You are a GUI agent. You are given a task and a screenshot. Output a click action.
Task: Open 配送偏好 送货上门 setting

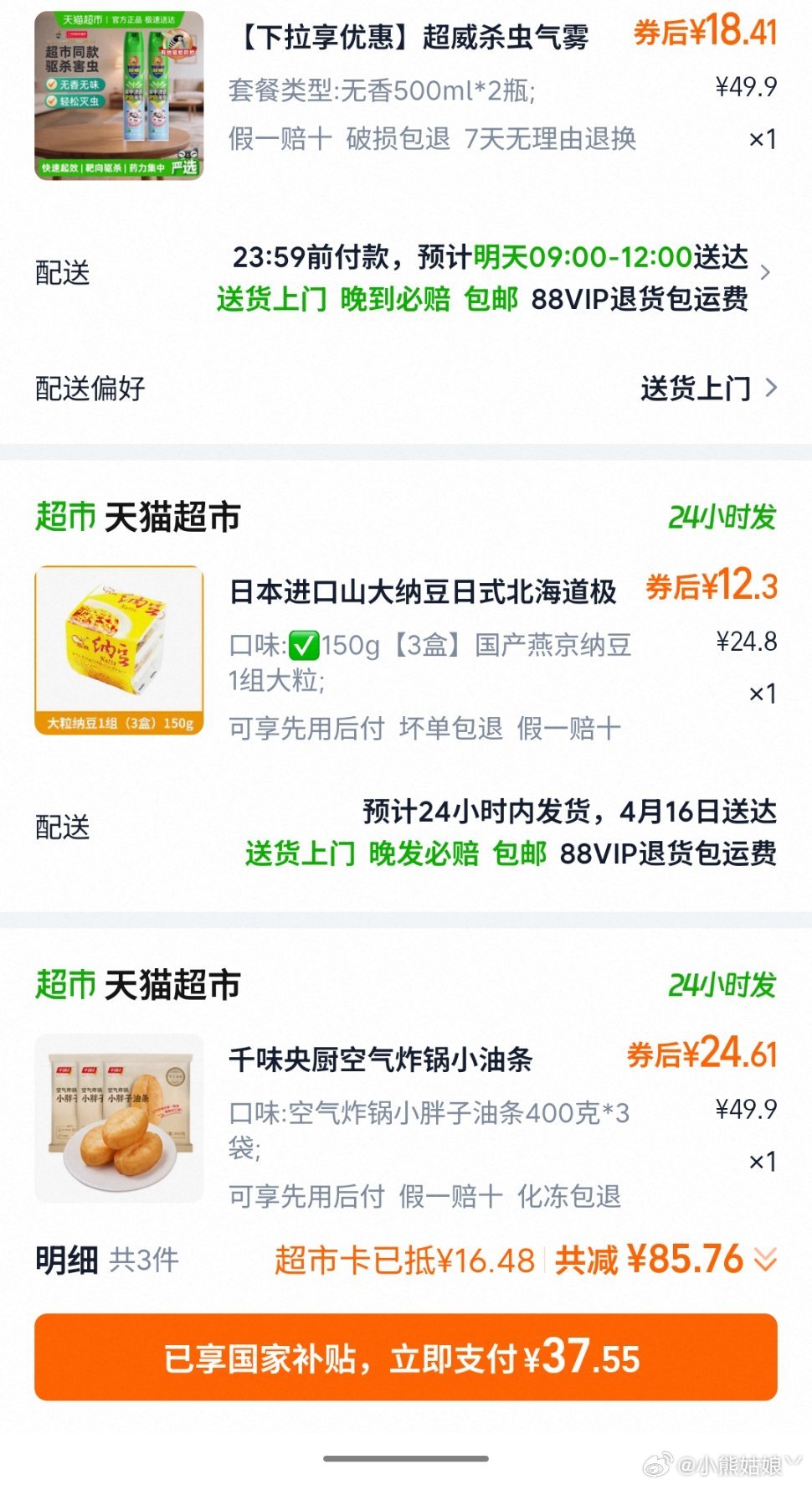(x=707, y=389)
